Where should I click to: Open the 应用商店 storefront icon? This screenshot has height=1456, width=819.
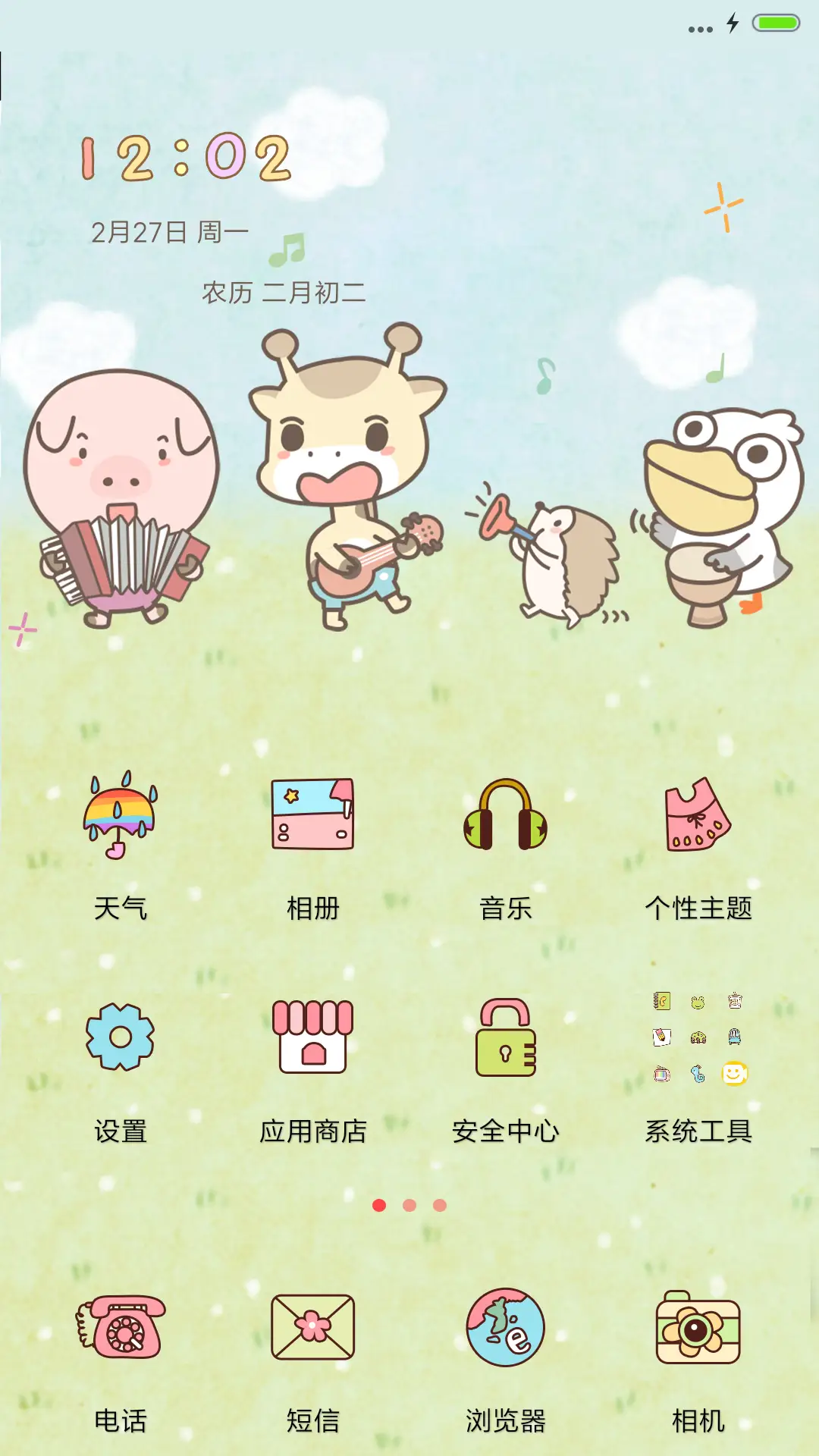[x=312, y=1039]
